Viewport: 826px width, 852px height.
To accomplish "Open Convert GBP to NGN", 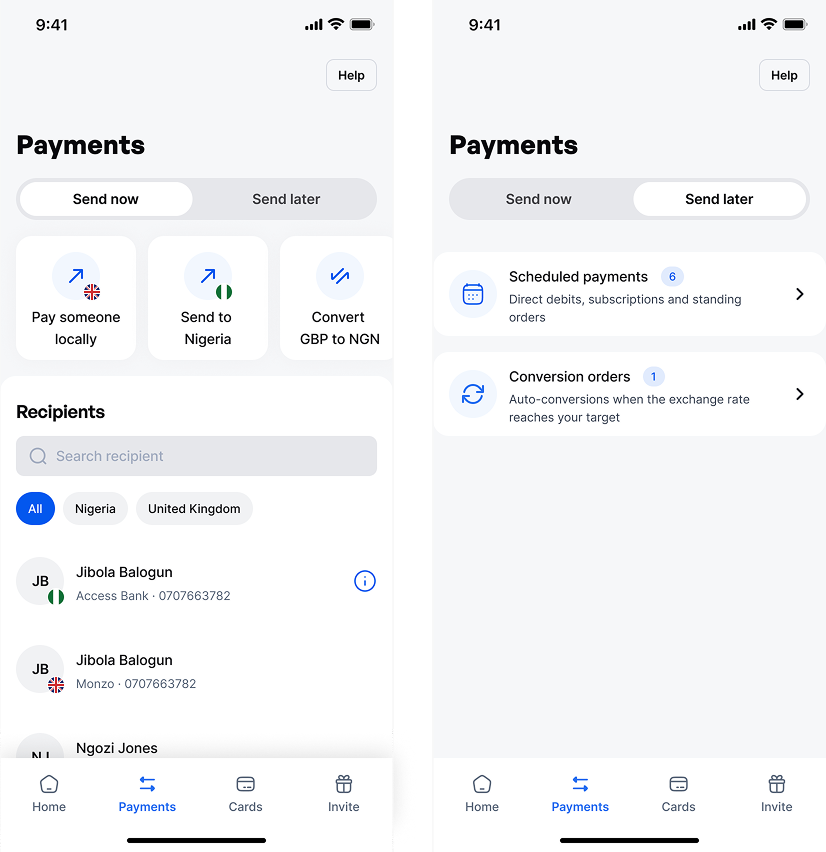I will tap(338, 276).
